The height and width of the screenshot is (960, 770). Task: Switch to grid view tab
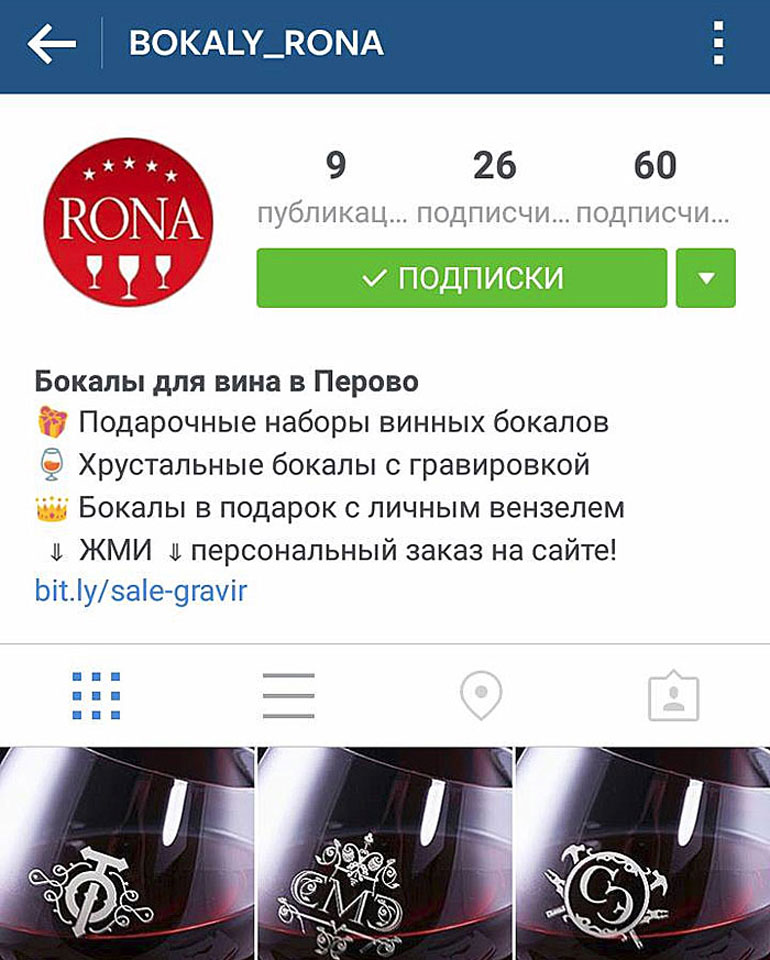[x=97, y=696]
